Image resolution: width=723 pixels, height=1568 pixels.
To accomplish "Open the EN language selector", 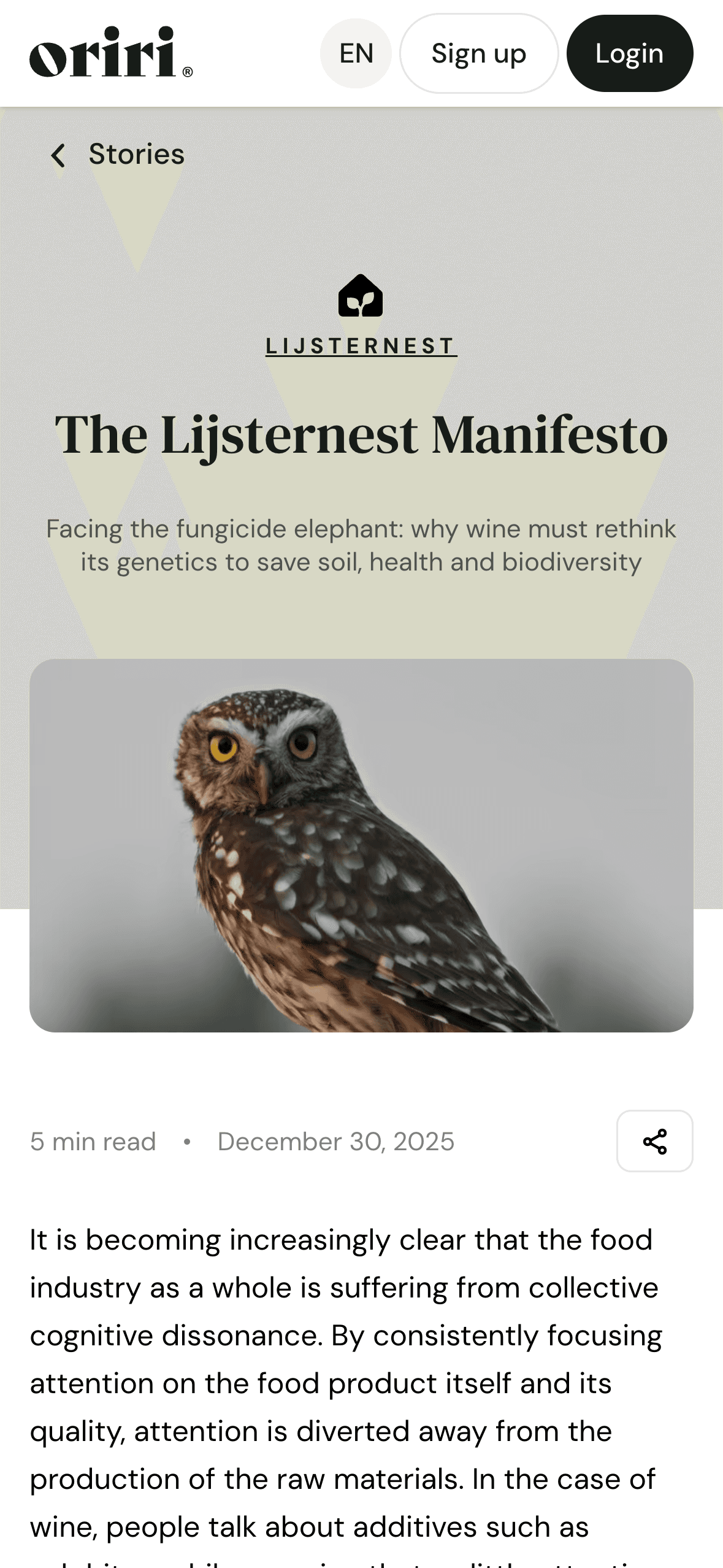I will (356, 53).
